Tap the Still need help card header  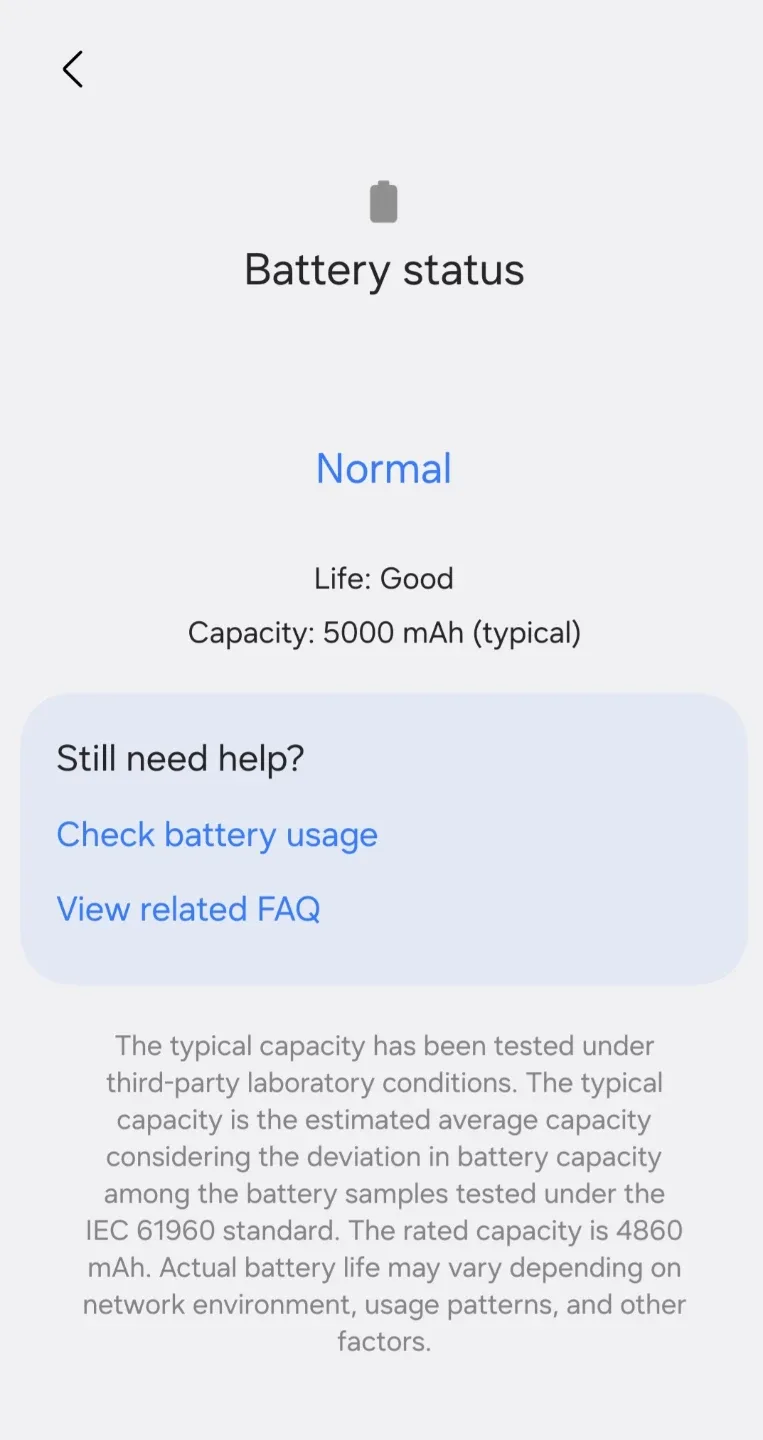pos(180,758)
